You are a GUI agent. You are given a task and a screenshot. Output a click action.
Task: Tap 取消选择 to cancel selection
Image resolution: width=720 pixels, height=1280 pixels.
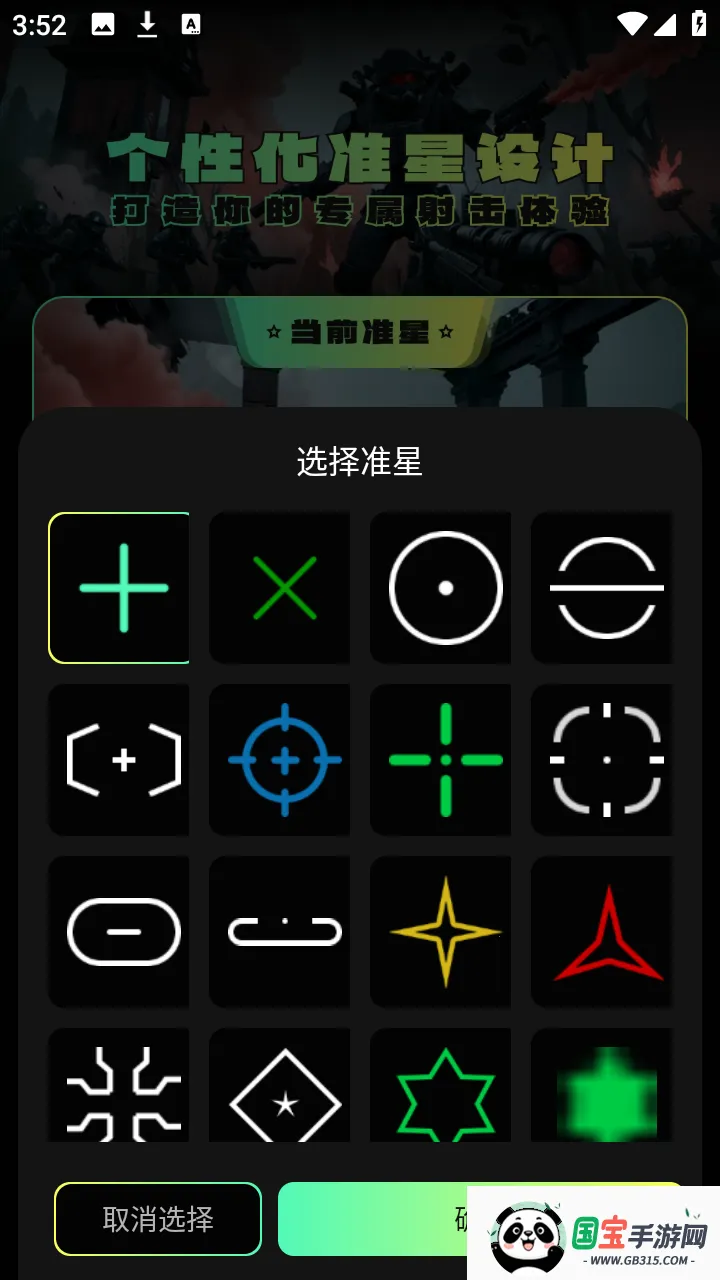(158, 1219)
